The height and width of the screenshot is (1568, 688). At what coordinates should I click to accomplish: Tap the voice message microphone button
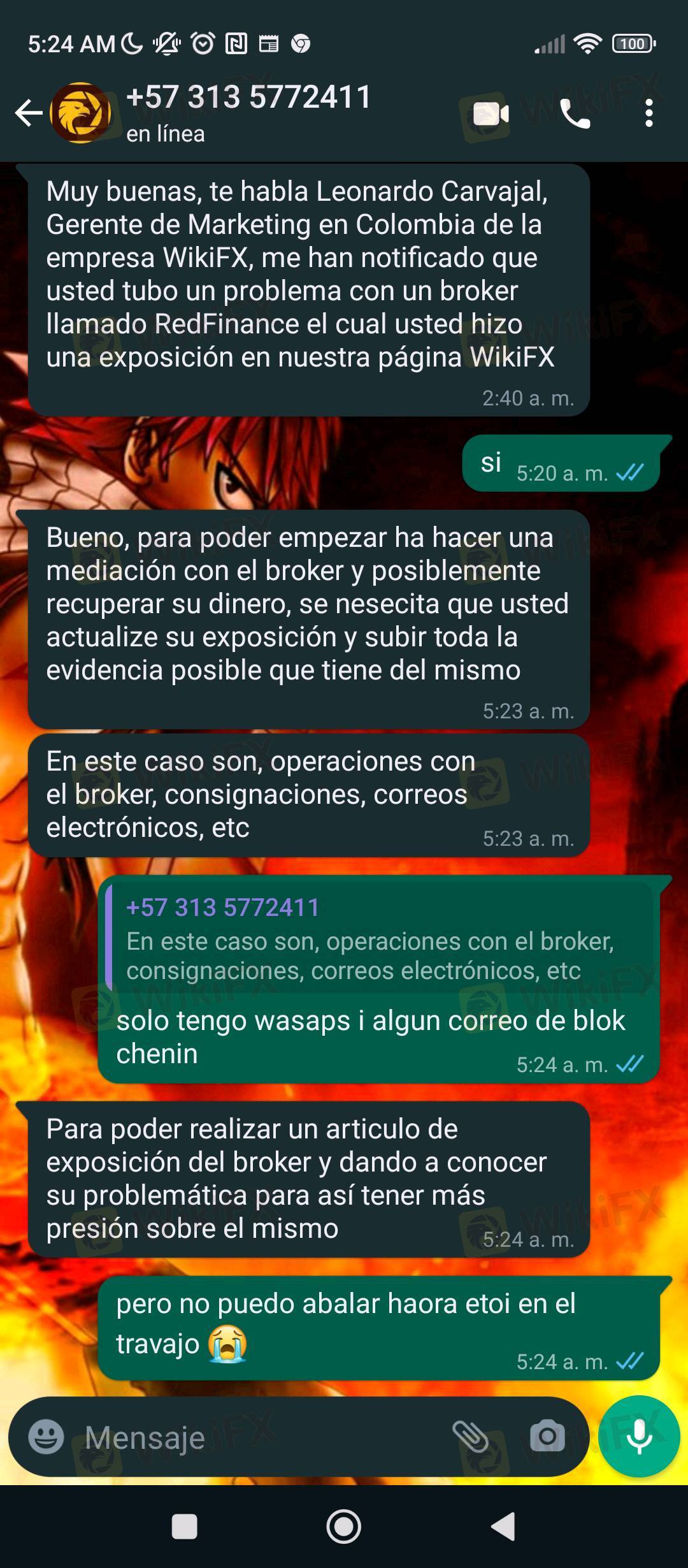coord(639,1436)
